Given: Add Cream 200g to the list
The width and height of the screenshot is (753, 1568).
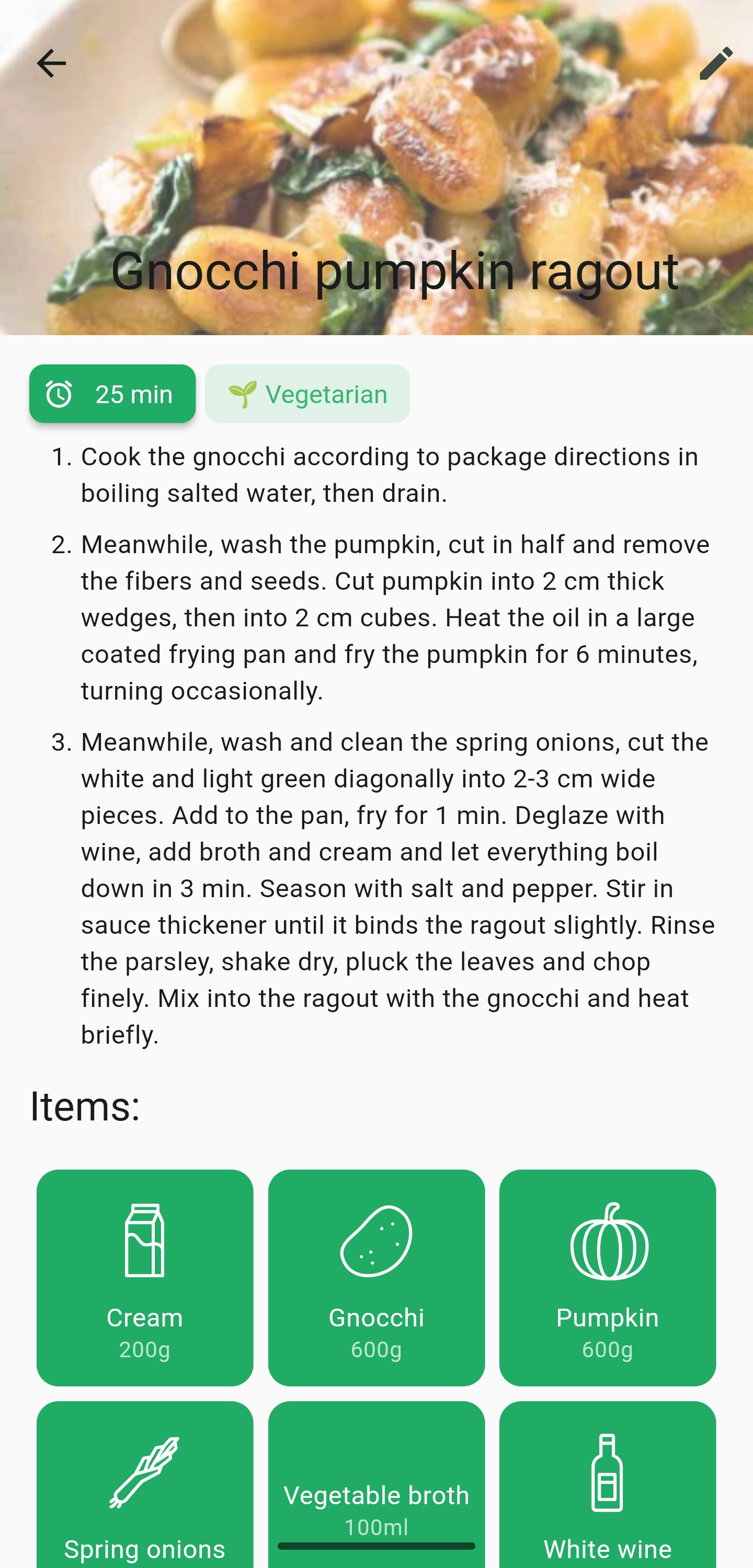Looking at the screenshot, I should (145, 1278).
